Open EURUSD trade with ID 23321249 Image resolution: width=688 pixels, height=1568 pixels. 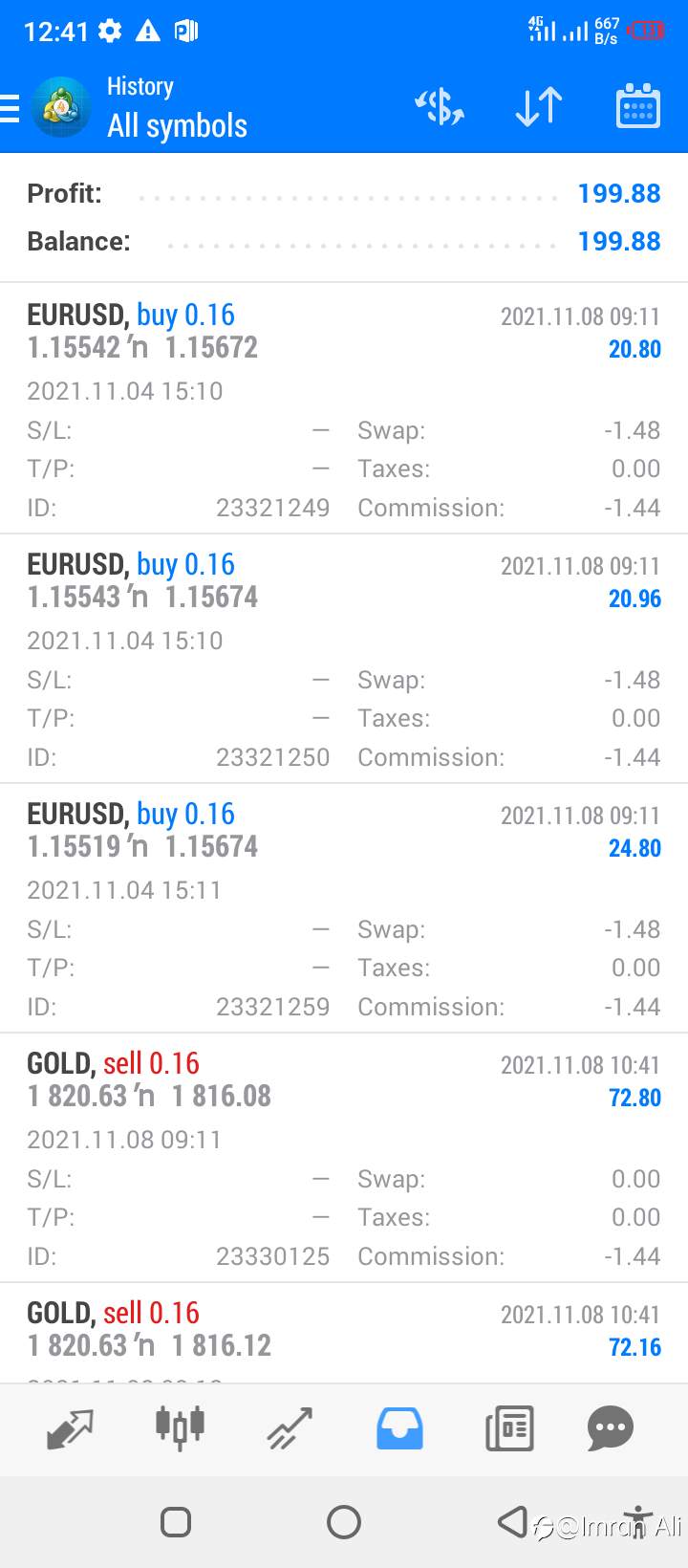point(344,409)
